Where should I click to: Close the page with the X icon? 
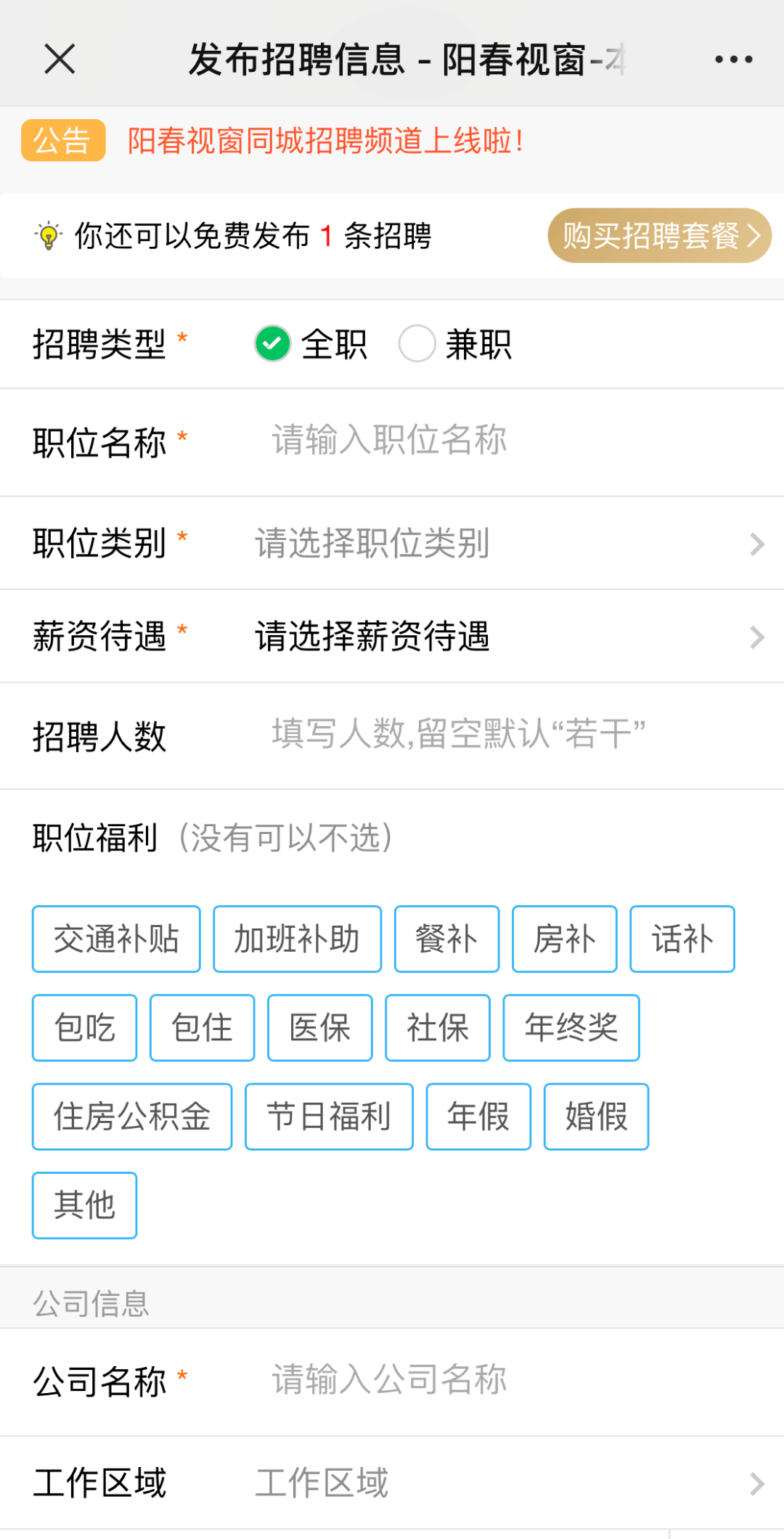tap(60, 59)
